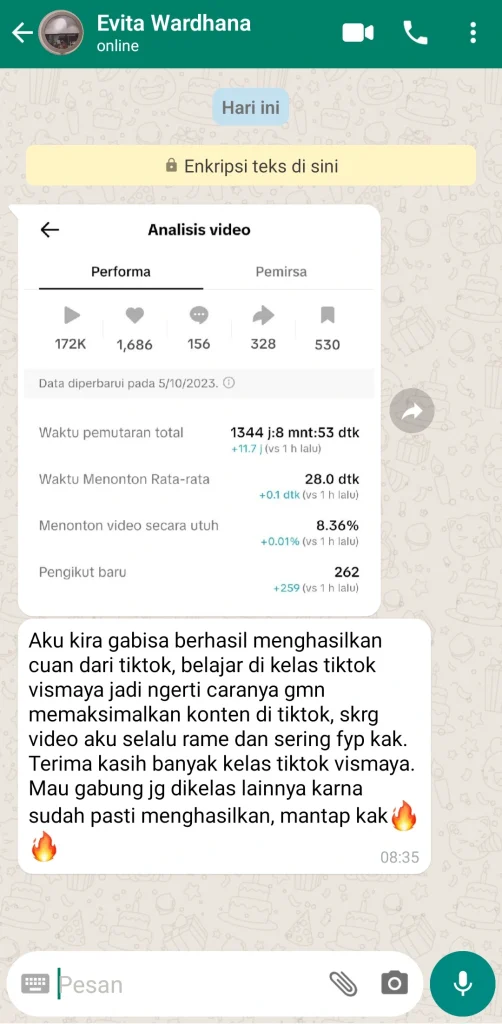Open the camera to send a photo
502x1024 pixels.
[x=394, y=983]
